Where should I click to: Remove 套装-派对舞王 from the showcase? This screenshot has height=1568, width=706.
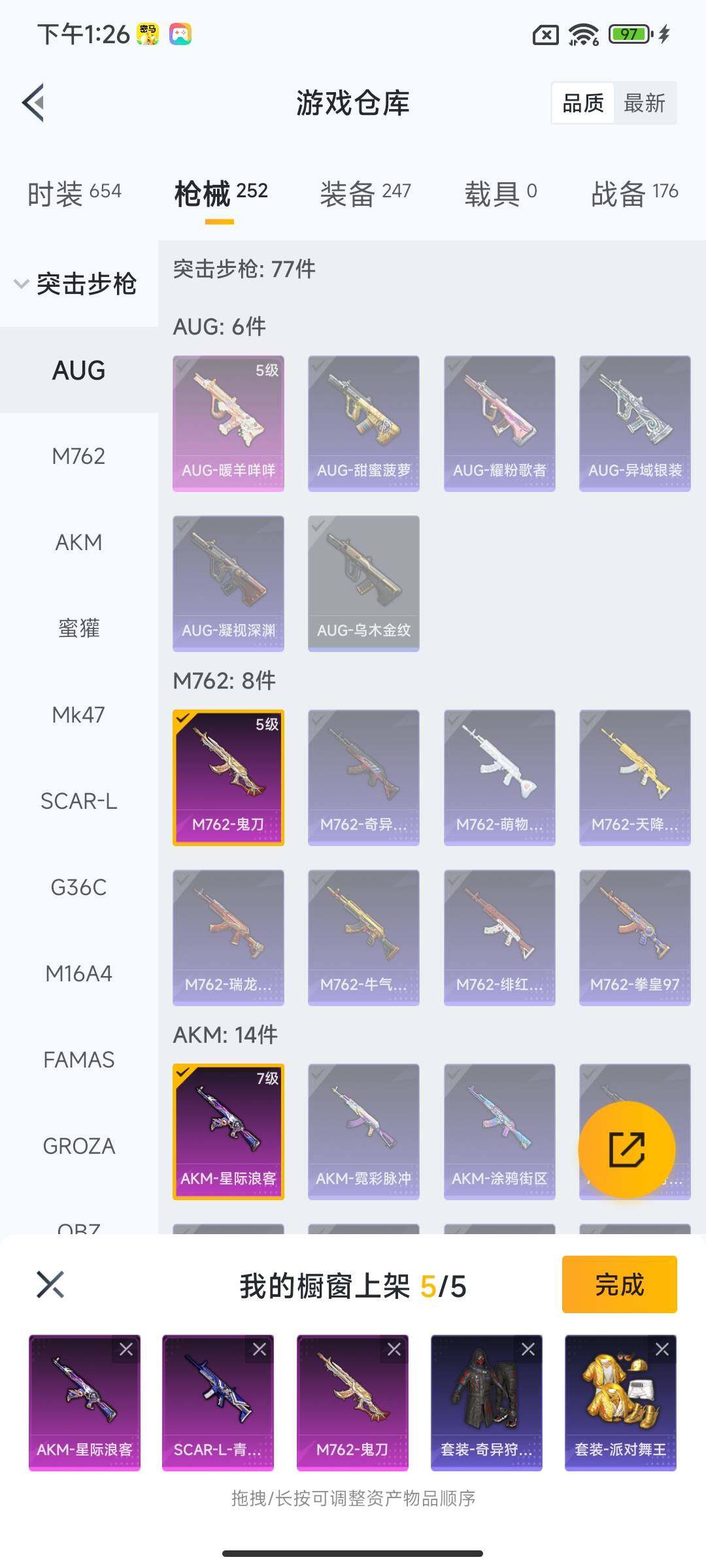point(662,1349)
